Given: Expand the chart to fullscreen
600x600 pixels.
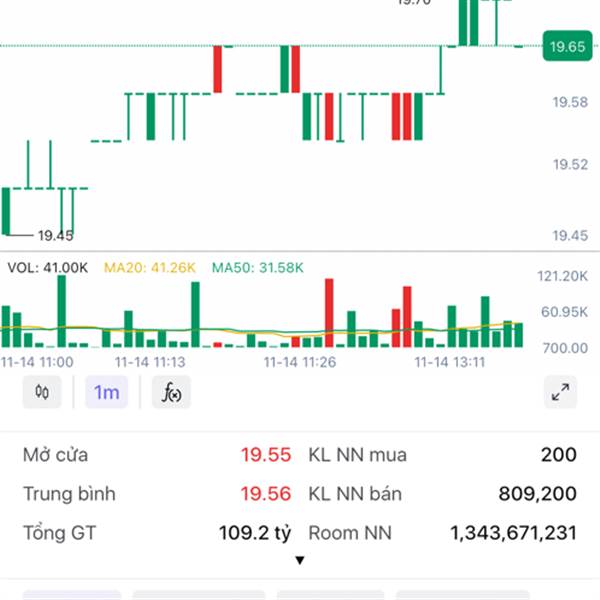Looking at the screenshot, I should pyautogui.click(x=560, y=392).
